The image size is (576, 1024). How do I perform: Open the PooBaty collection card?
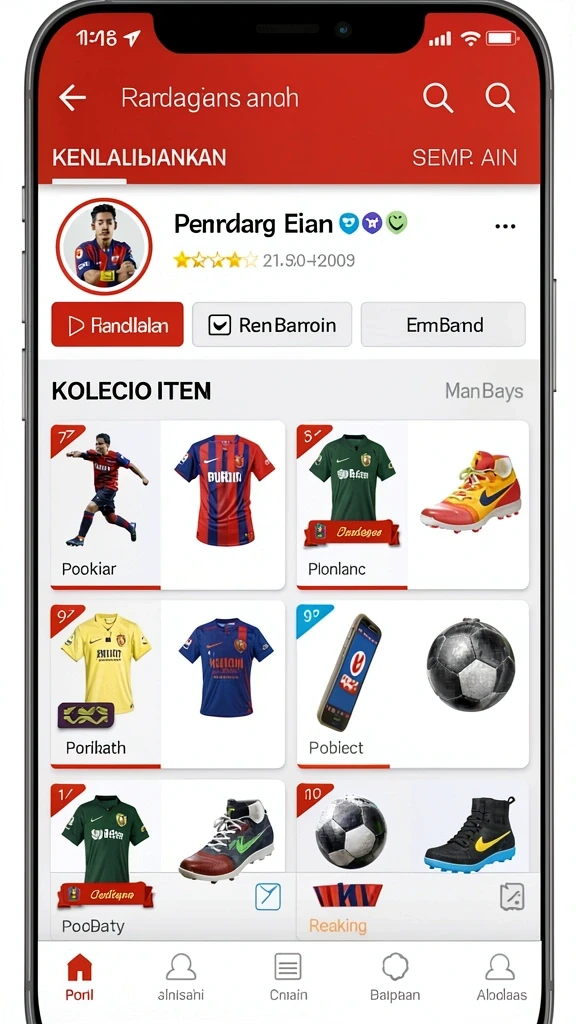tap(168, 860)
